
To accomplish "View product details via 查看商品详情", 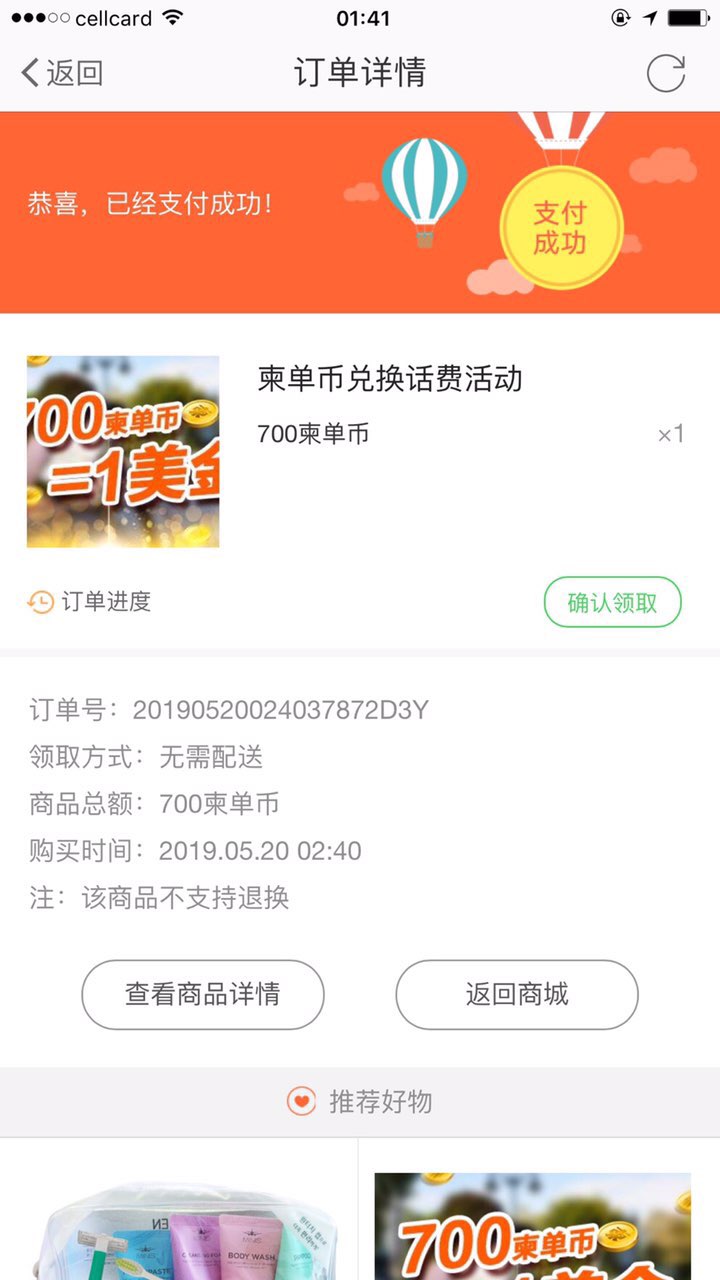I will tap(203, 995).
